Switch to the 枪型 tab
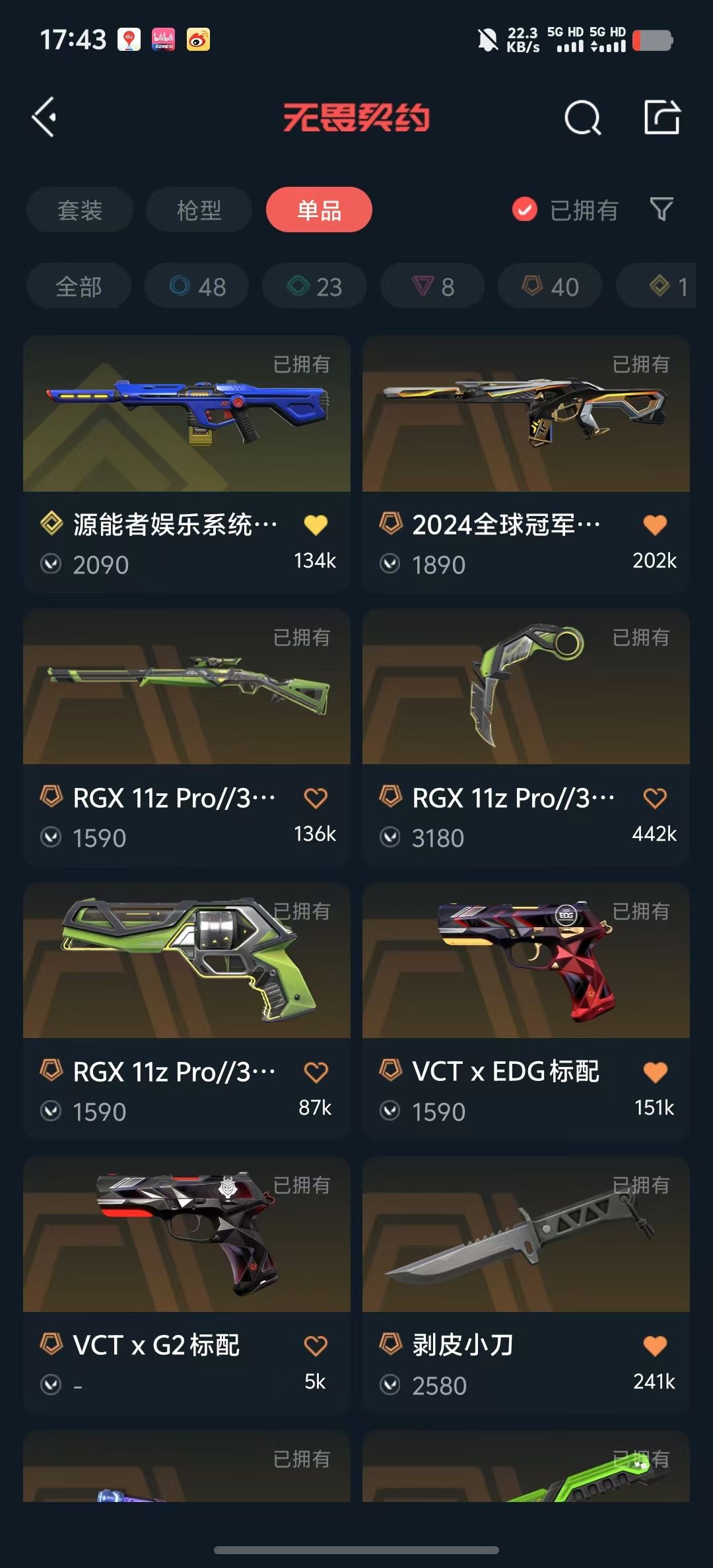Image resolution: width=713 pixels, height=1568 pixels. (199, 210)
